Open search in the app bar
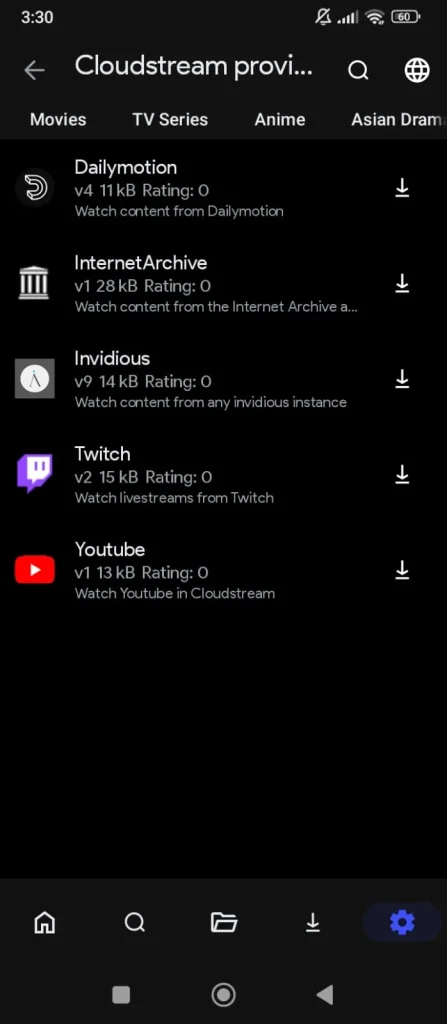Viewport: 447px width, 1024px height. (357, 70)
